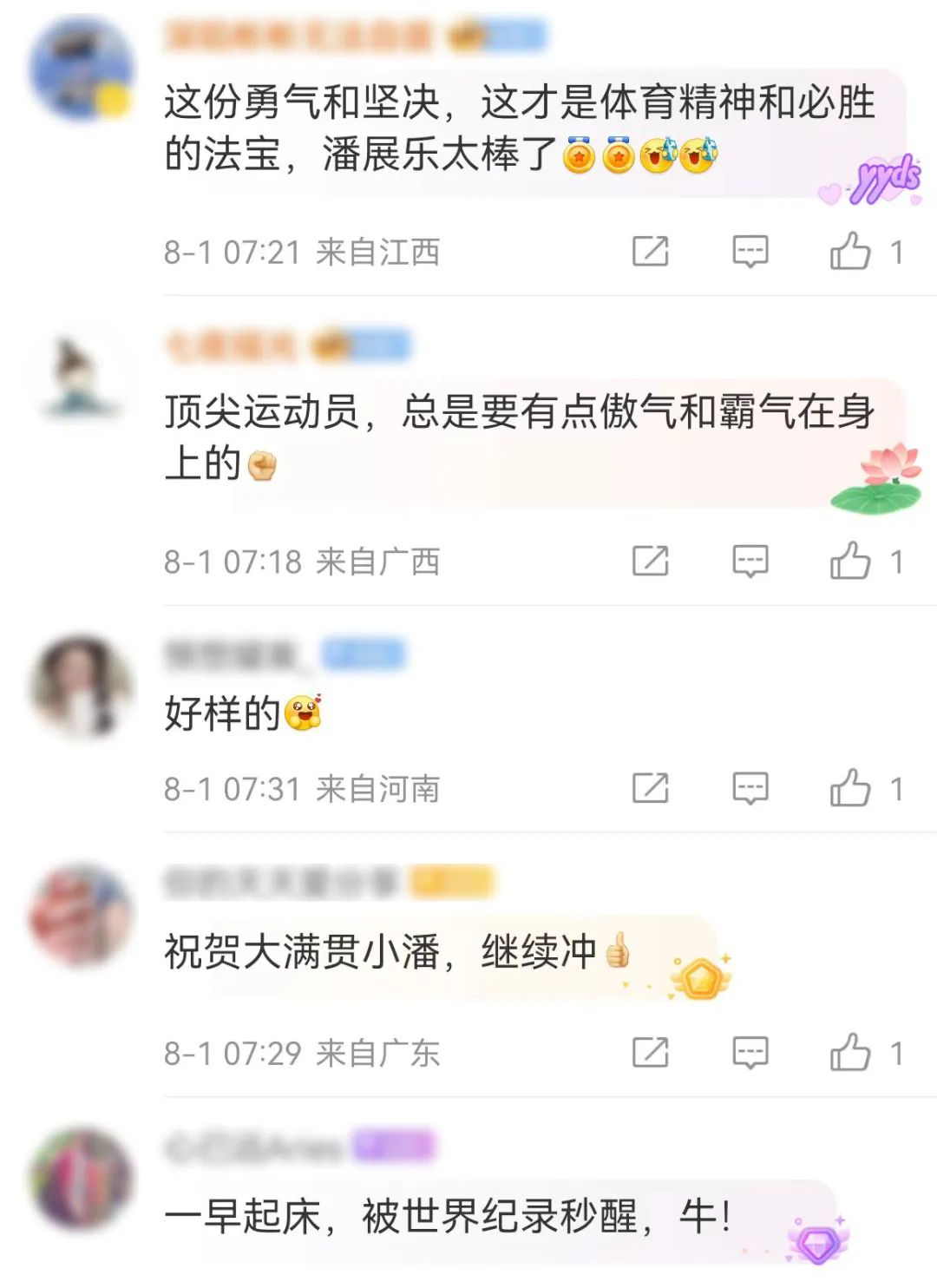Repost the comment from 广西
Image resolution: width=937 pixels, height=1288 pixels.
click(x=651, y=562)
